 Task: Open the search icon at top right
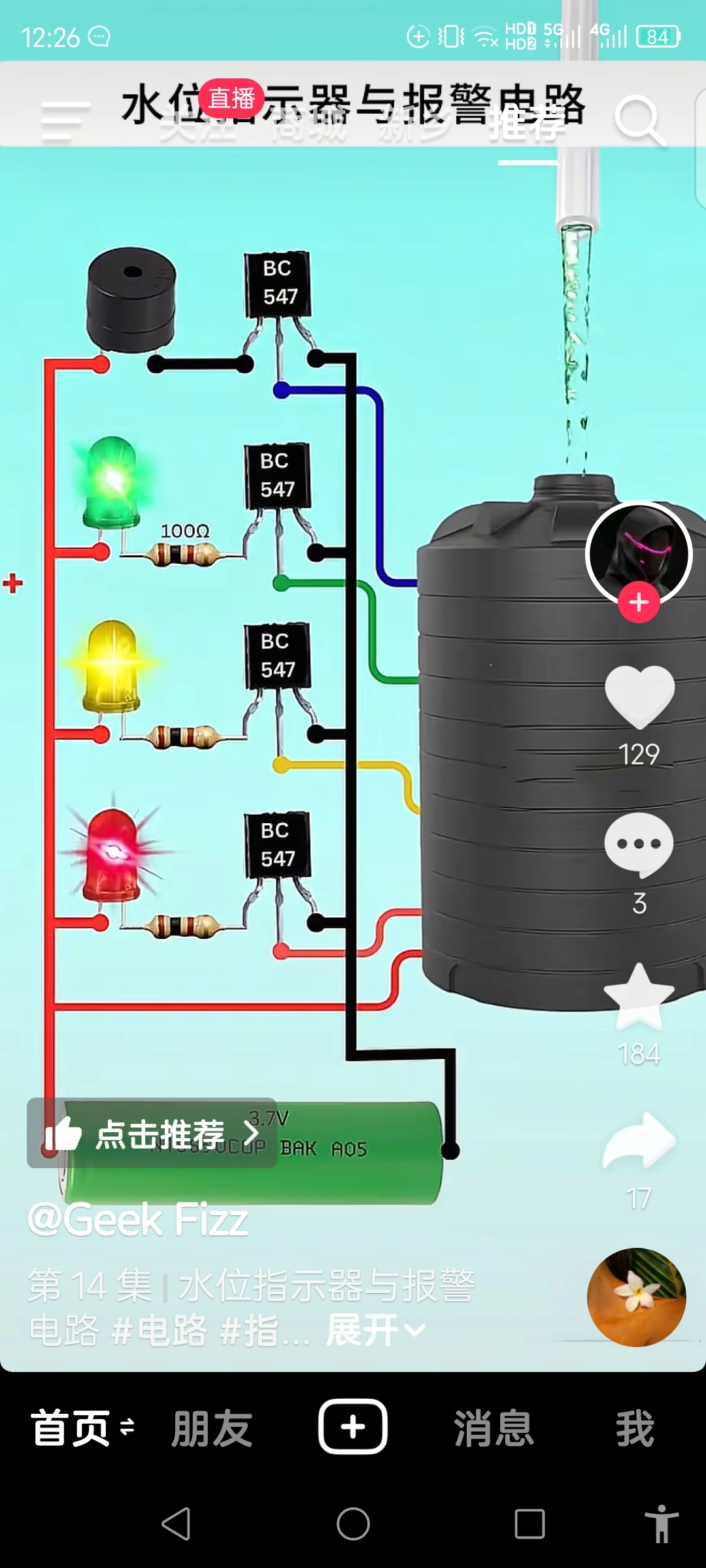point(643,122)
